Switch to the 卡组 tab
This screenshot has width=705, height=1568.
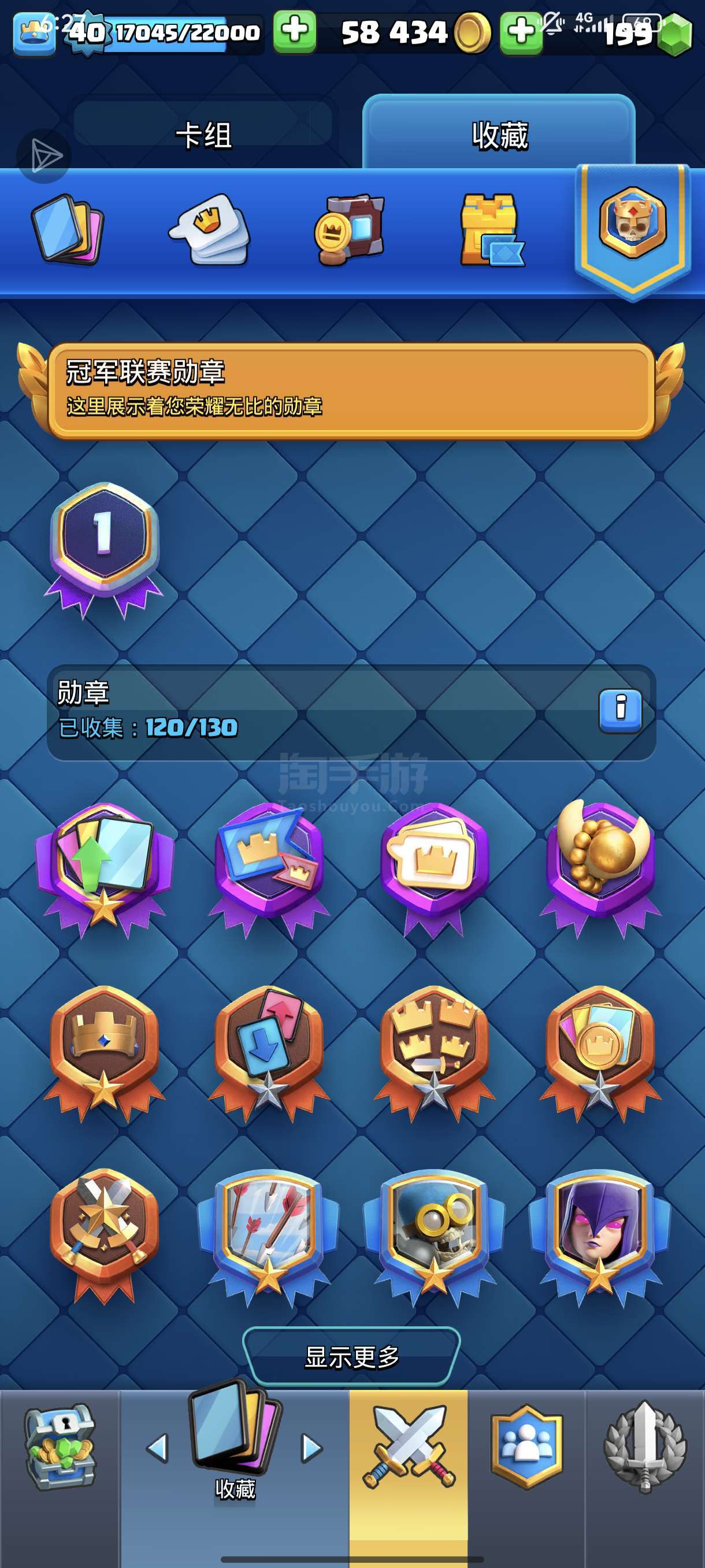pyautogui.click(x=203, y=135)
